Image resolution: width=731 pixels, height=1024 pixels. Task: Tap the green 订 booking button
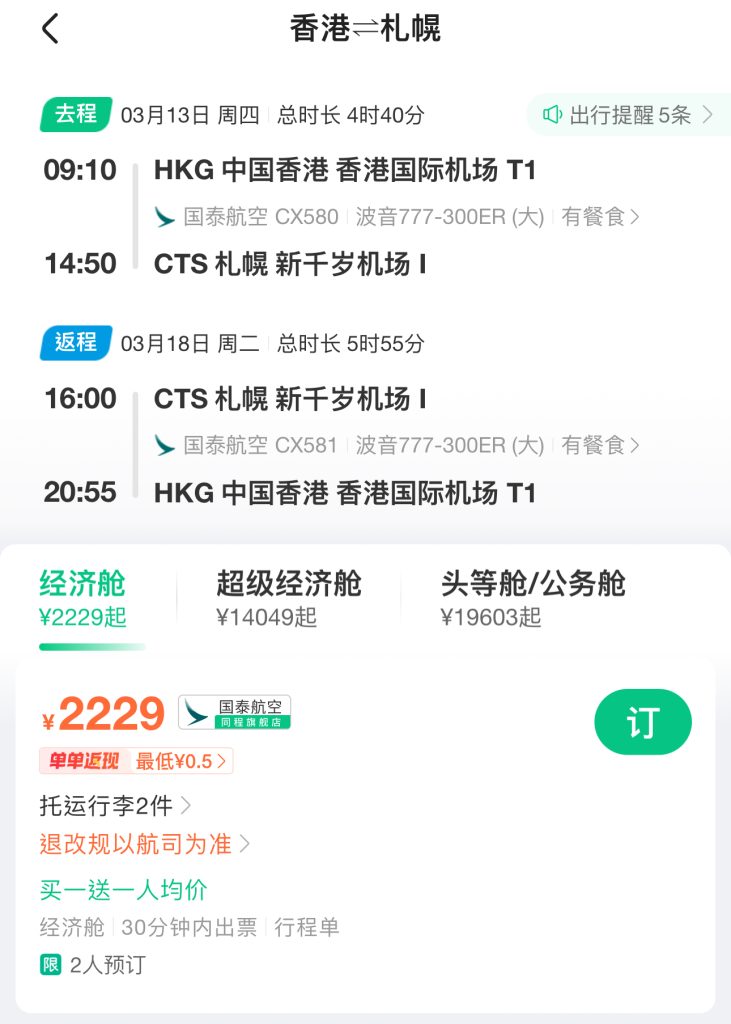[642, 722]
